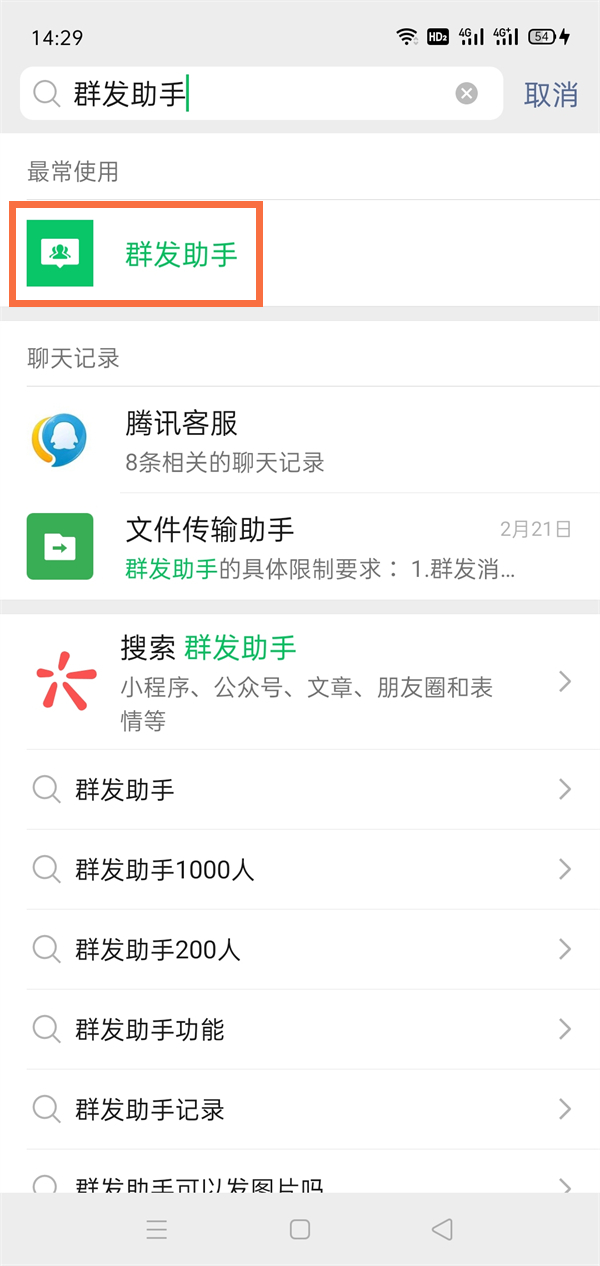
Task: Choose the 群发助手1000人 suggestion
Action: 300,869
